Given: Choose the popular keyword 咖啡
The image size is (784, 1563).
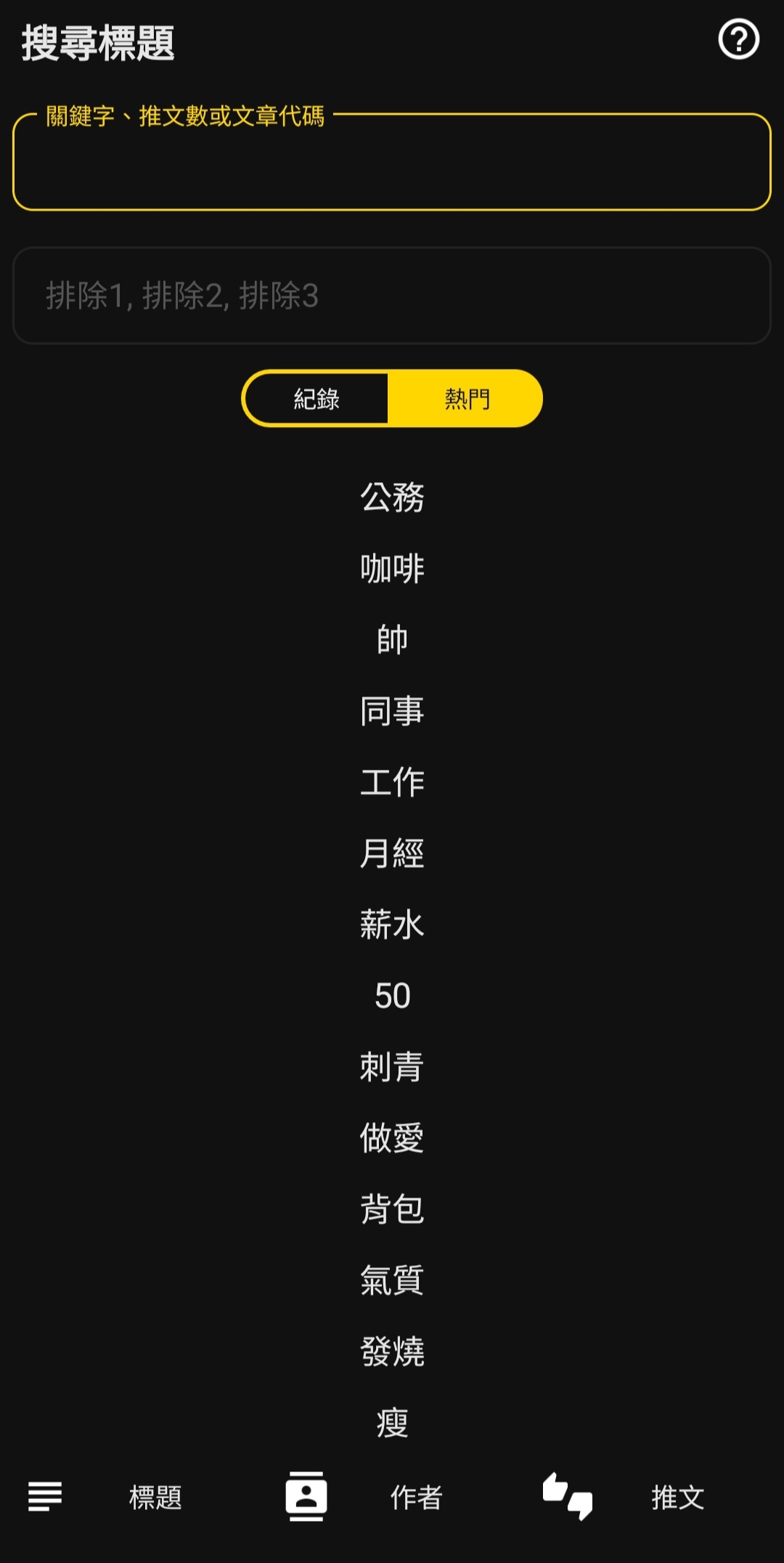Looking at the screenshot, I should 392,569.
